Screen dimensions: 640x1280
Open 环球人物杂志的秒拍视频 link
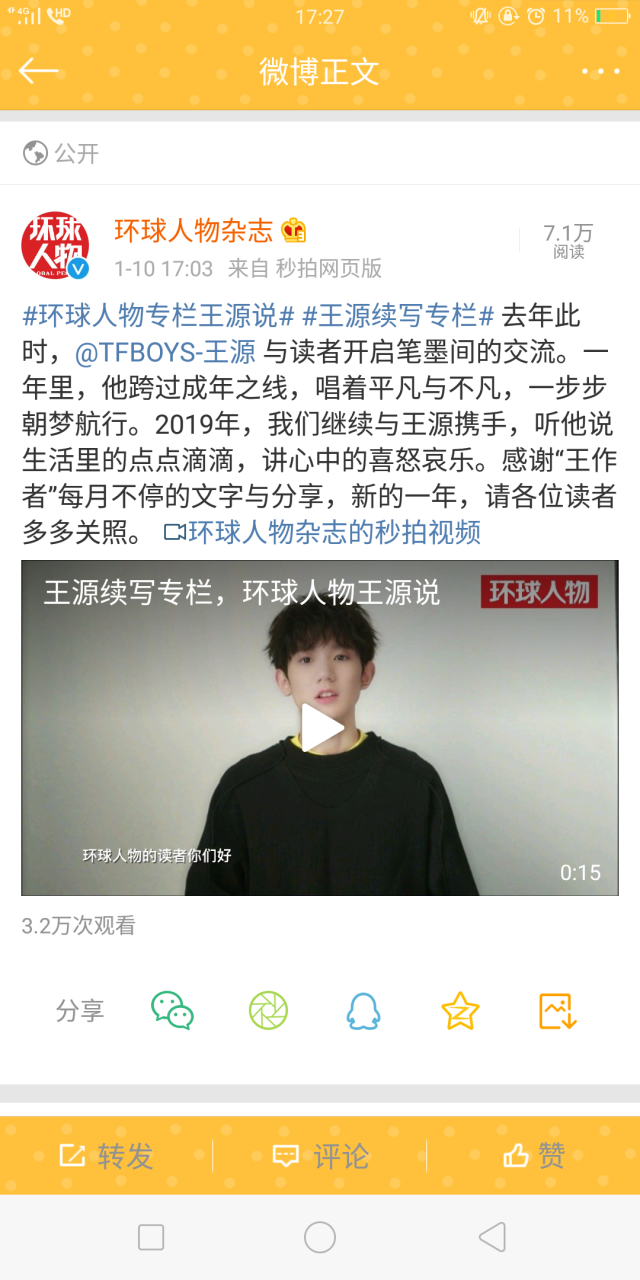click(x=322, y=532)
